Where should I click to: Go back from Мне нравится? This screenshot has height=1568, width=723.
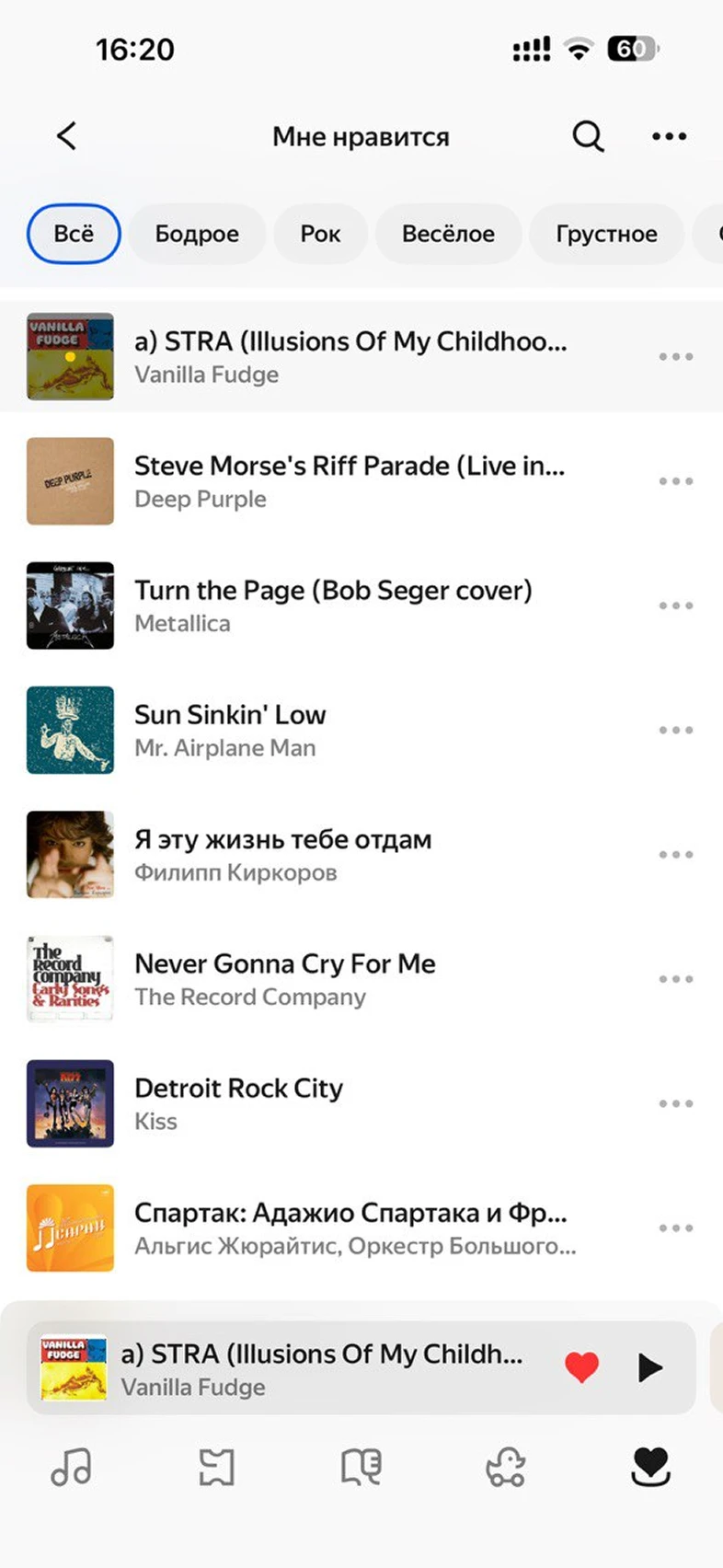click(x=66, y=136)
